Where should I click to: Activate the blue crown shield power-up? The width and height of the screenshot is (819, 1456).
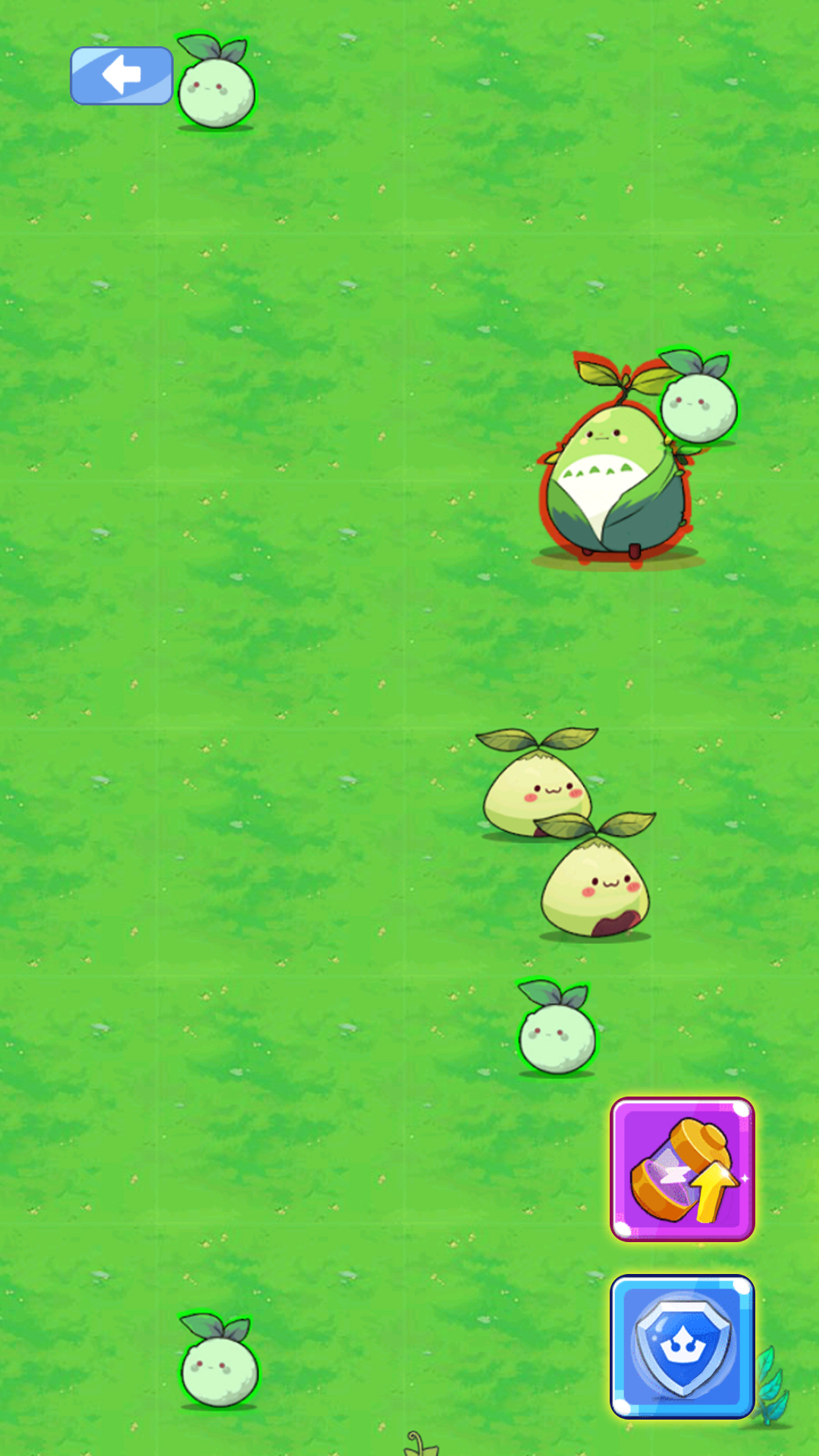pyautogui.click(x=682, y=1347)
